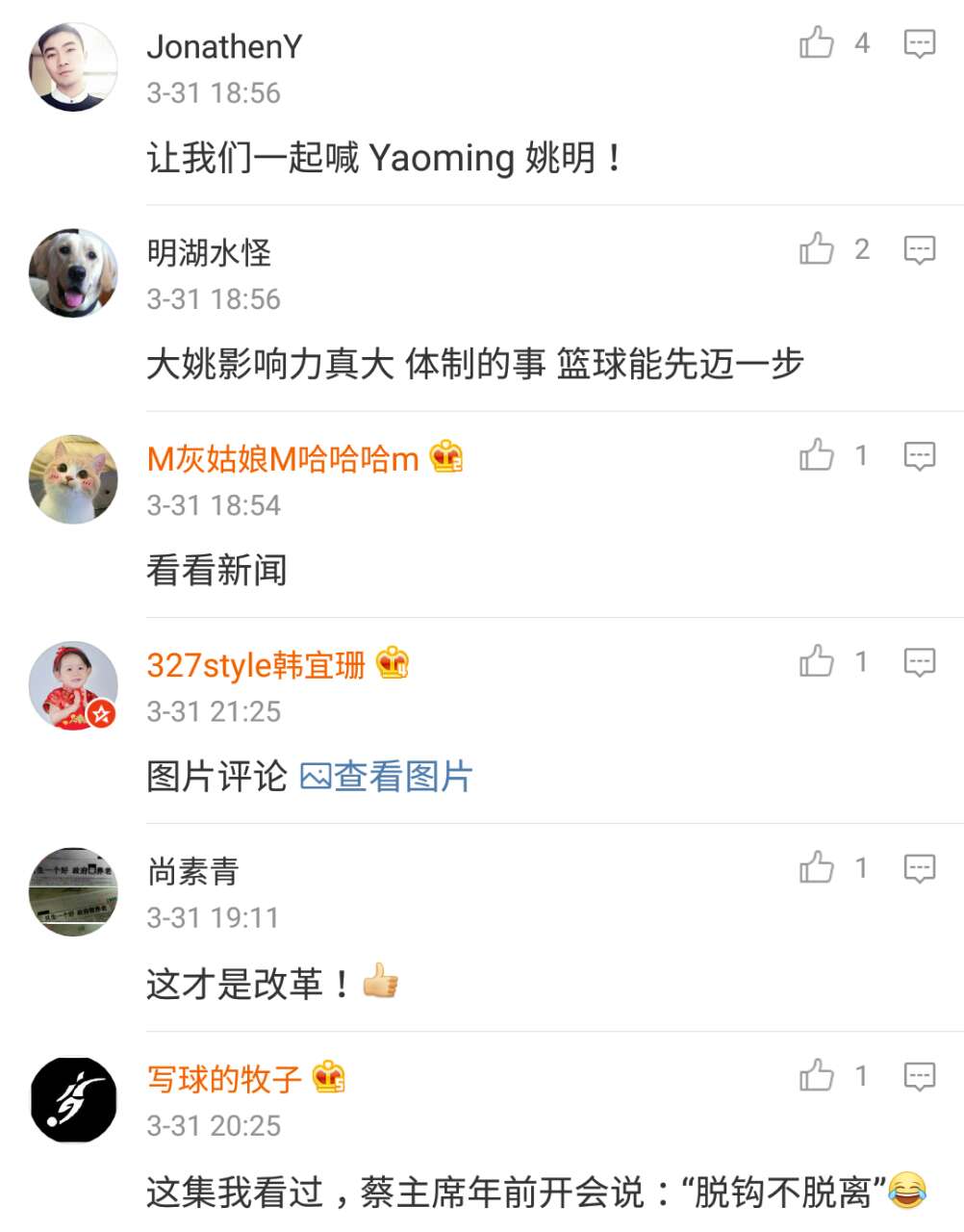Image resolution: width=964 pixels, height=1232 pixels.
Task: View M灰姑娘M哈哈哈m's profile via username
Action: tap(283, 459)
